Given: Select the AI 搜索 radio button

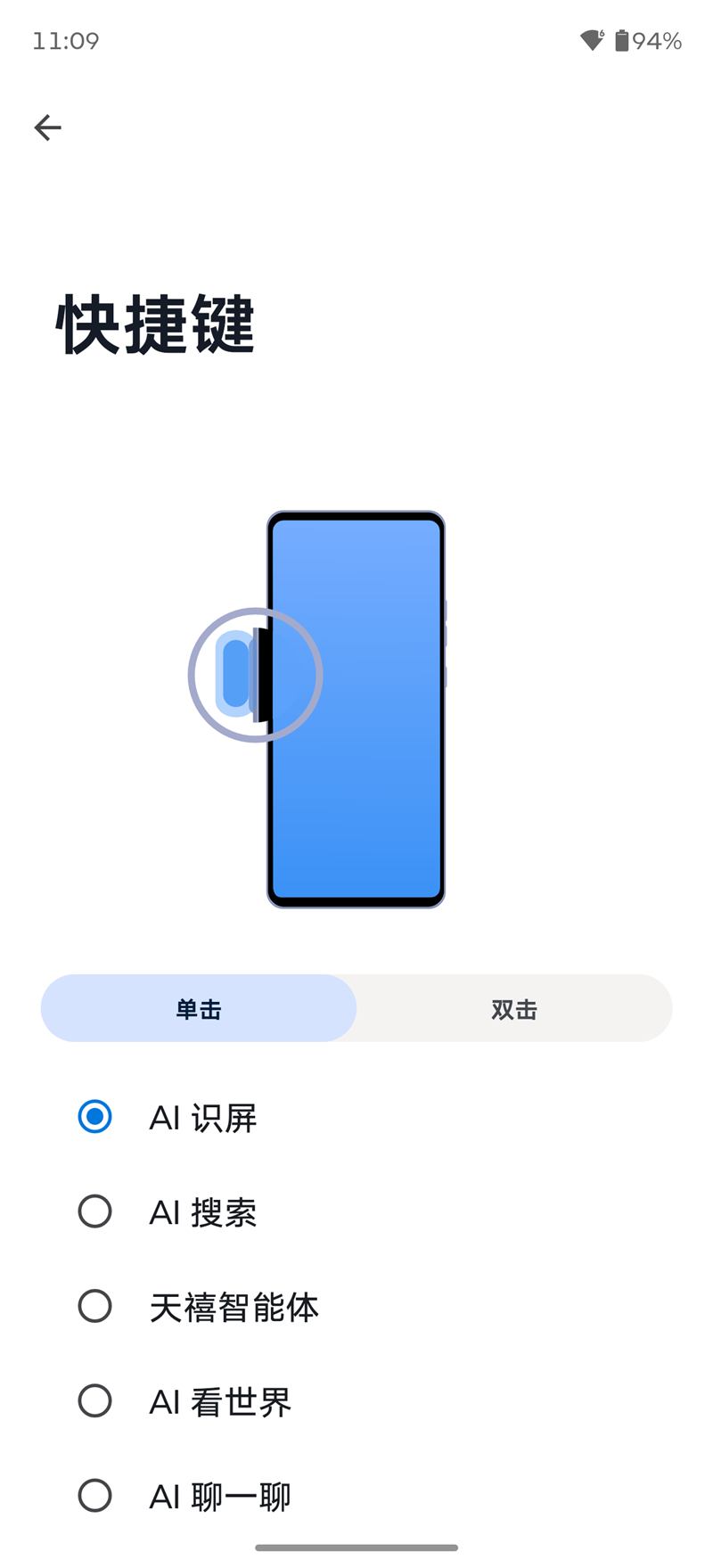Looking at the screenshot, I should tap(95, 1211).
